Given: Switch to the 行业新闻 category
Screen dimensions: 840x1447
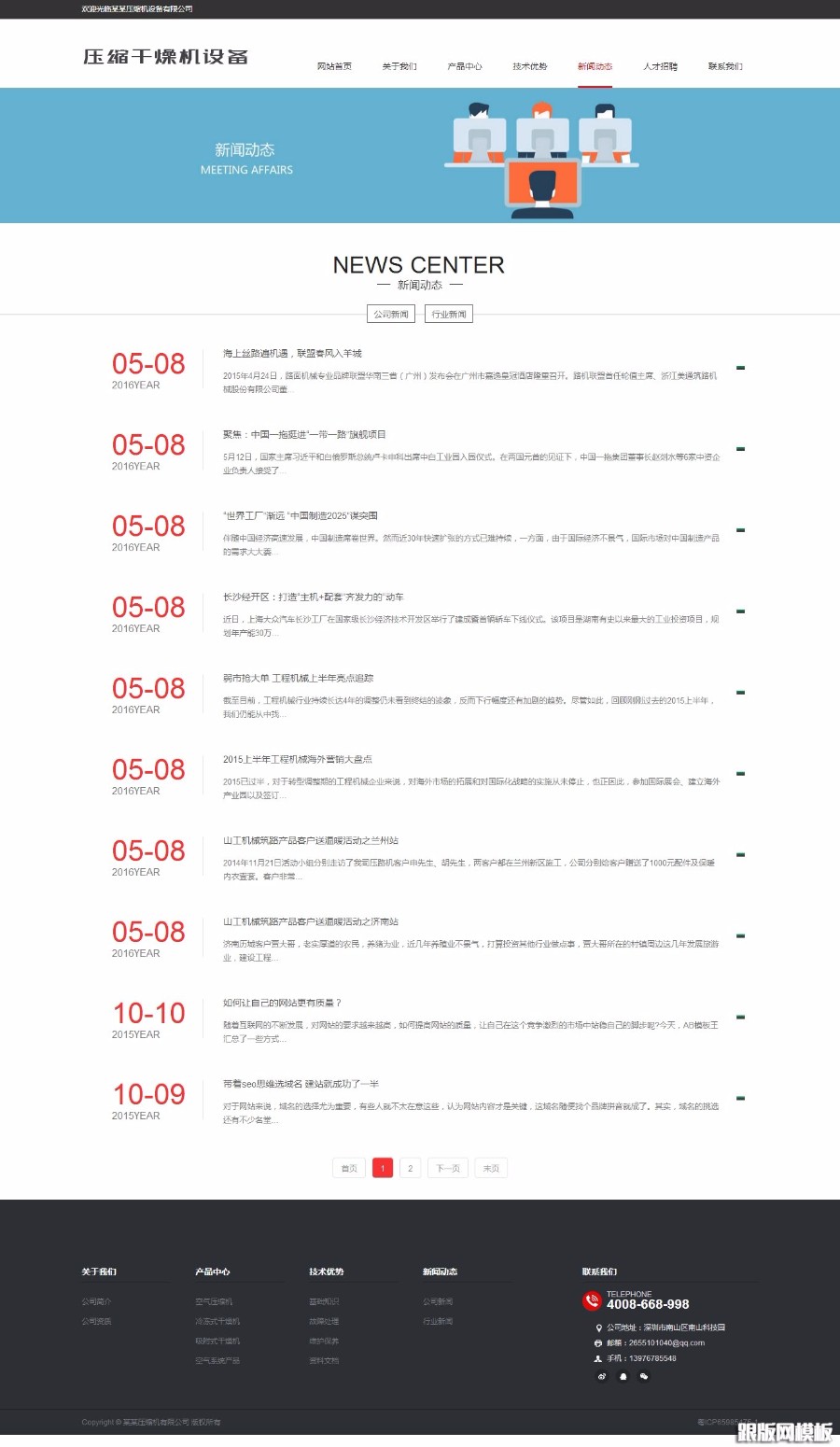Looking at the screenshot, I should 449,314.
